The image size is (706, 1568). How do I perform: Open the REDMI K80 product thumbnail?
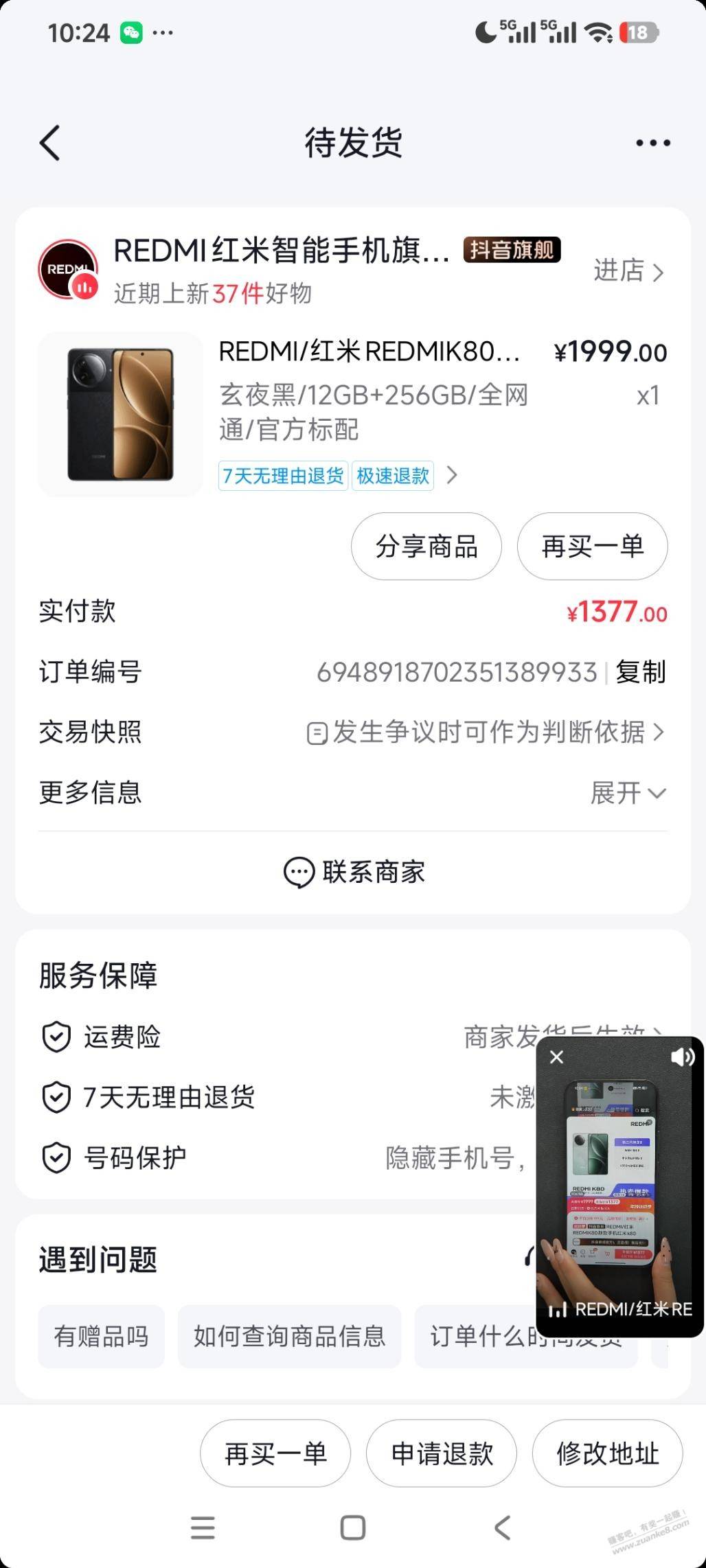tap(120, 415)
